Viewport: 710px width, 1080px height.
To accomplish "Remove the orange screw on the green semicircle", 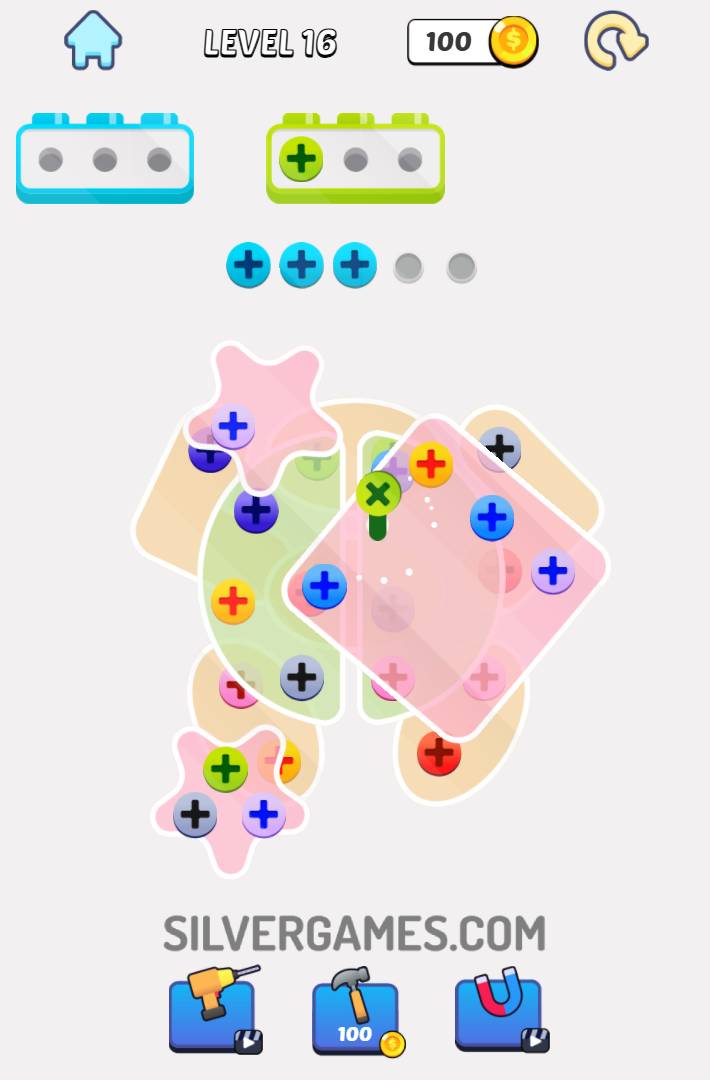I will tap(233, 602).
